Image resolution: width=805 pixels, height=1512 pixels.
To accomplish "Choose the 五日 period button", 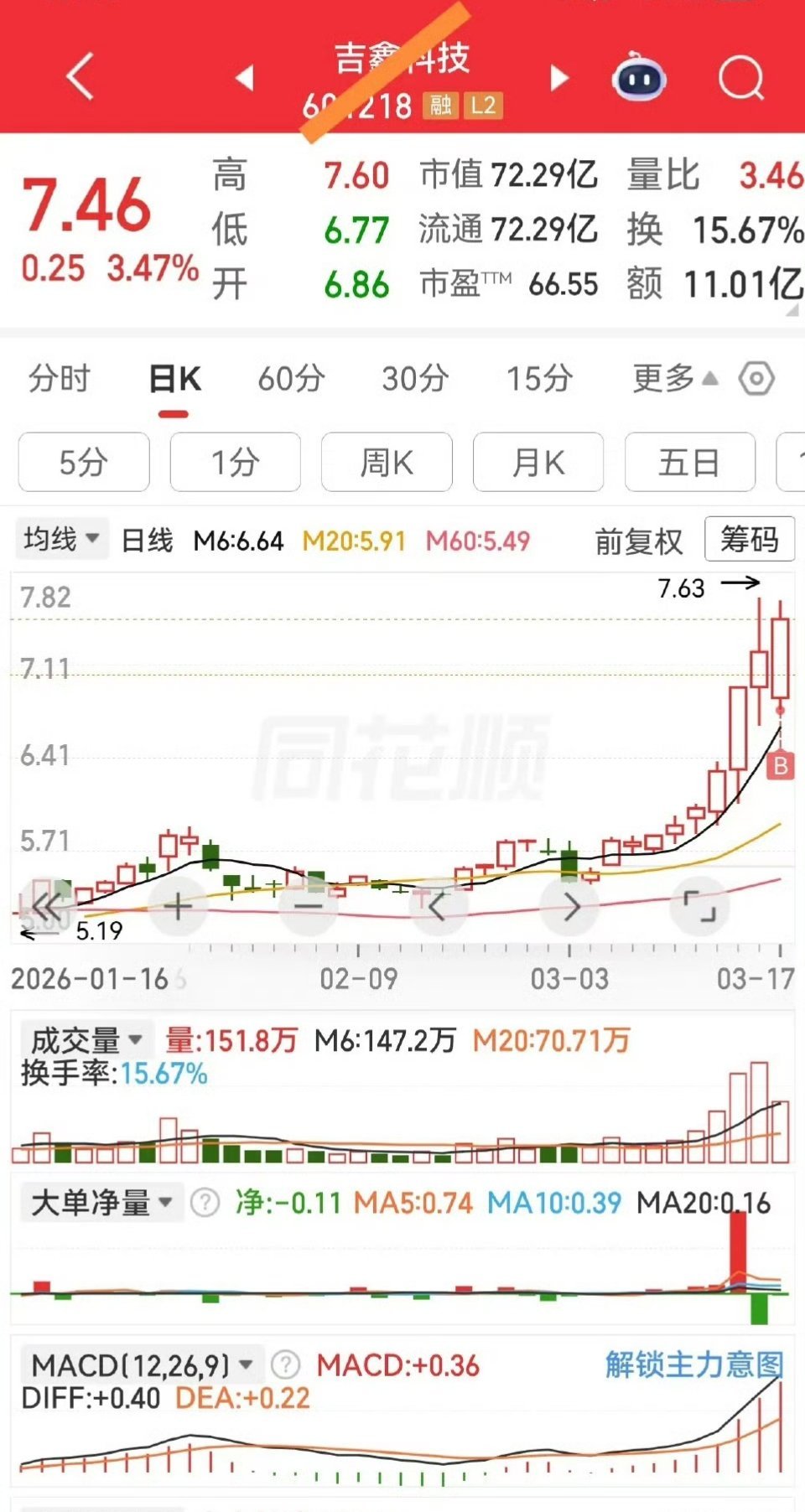I will tap(690, 462).
